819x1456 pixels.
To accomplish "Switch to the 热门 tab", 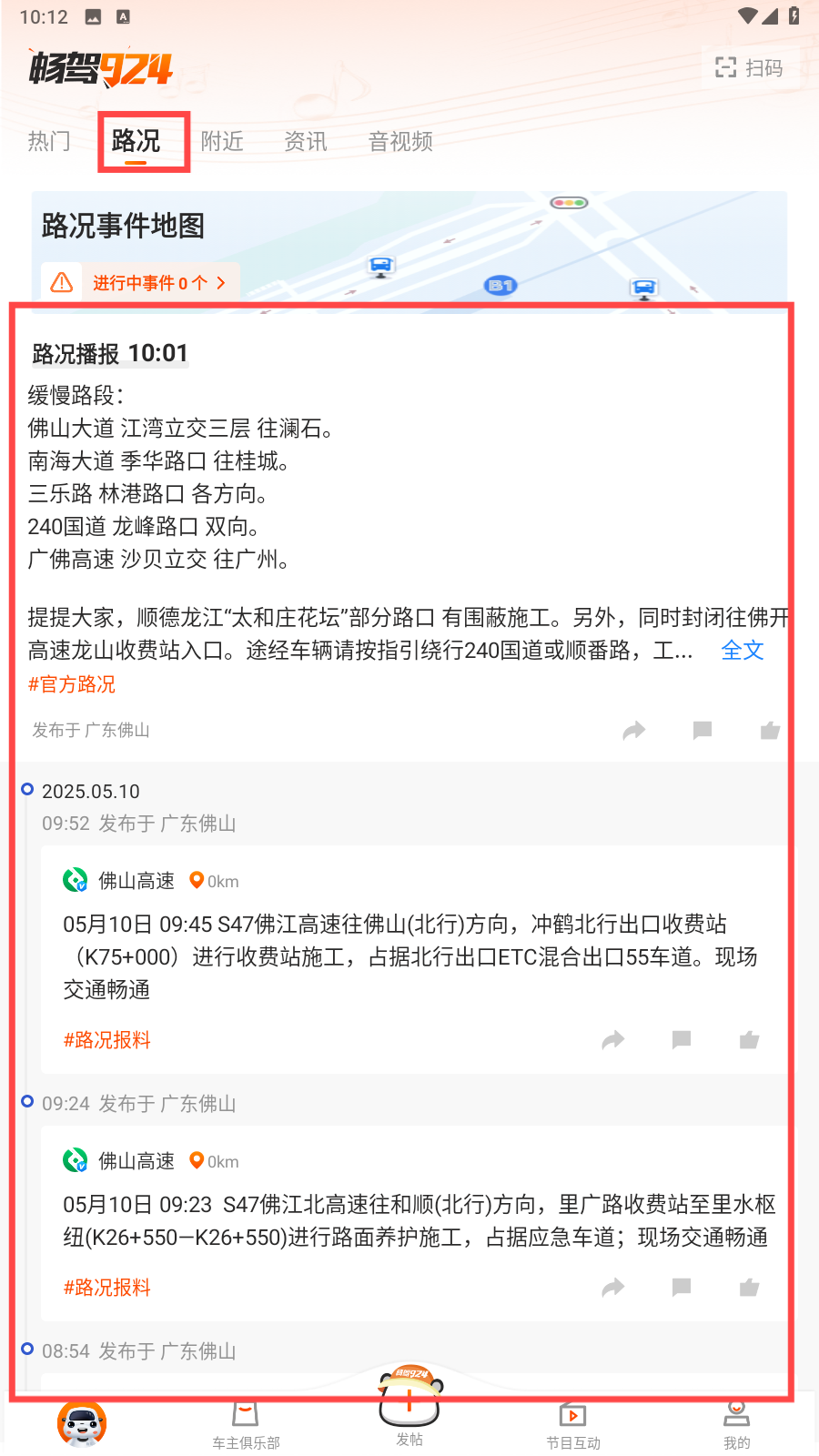I will click(x=49, y=141).
